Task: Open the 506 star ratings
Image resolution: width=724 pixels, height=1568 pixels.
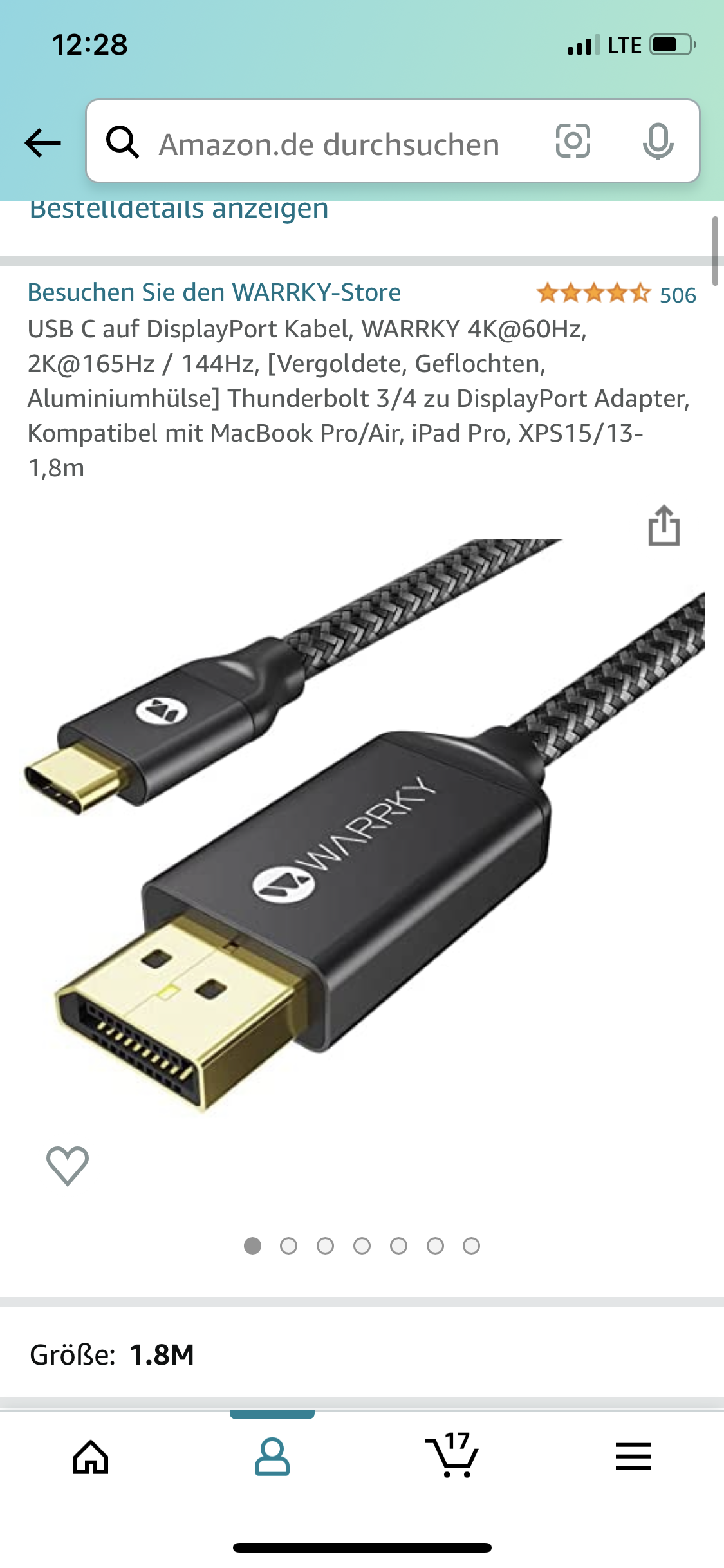Action: pyautogui.click(x=616, y=294)
